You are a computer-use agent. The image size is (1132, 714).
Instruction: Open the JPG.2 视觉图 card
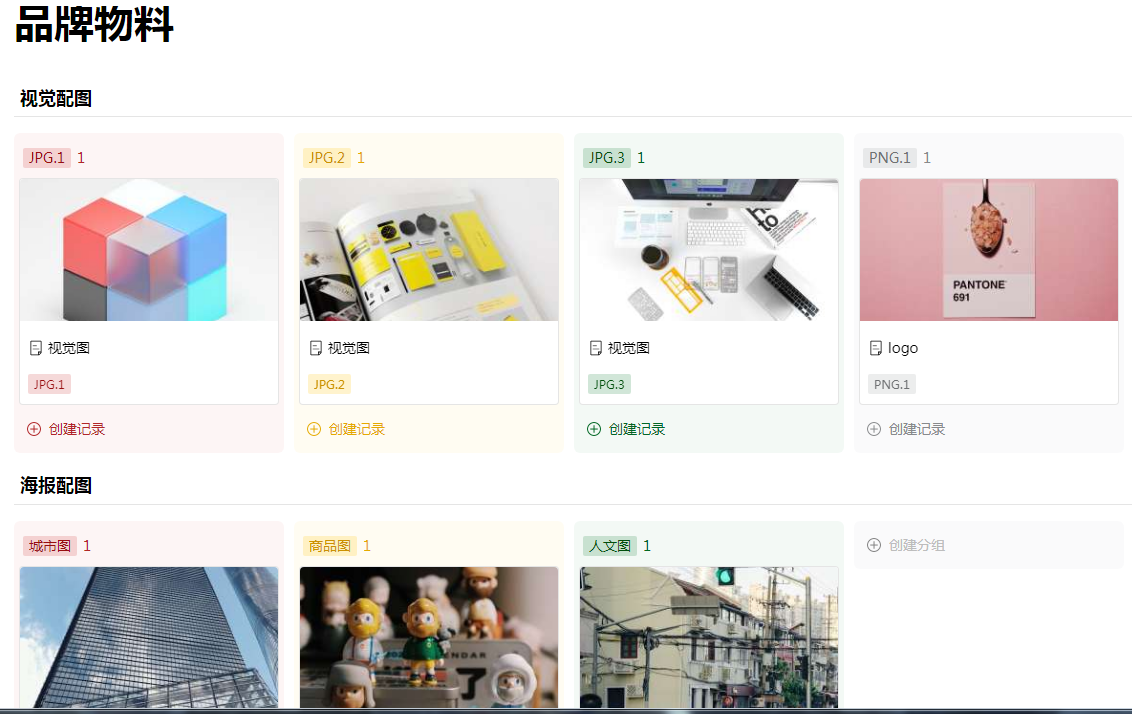tap(429, 291)
